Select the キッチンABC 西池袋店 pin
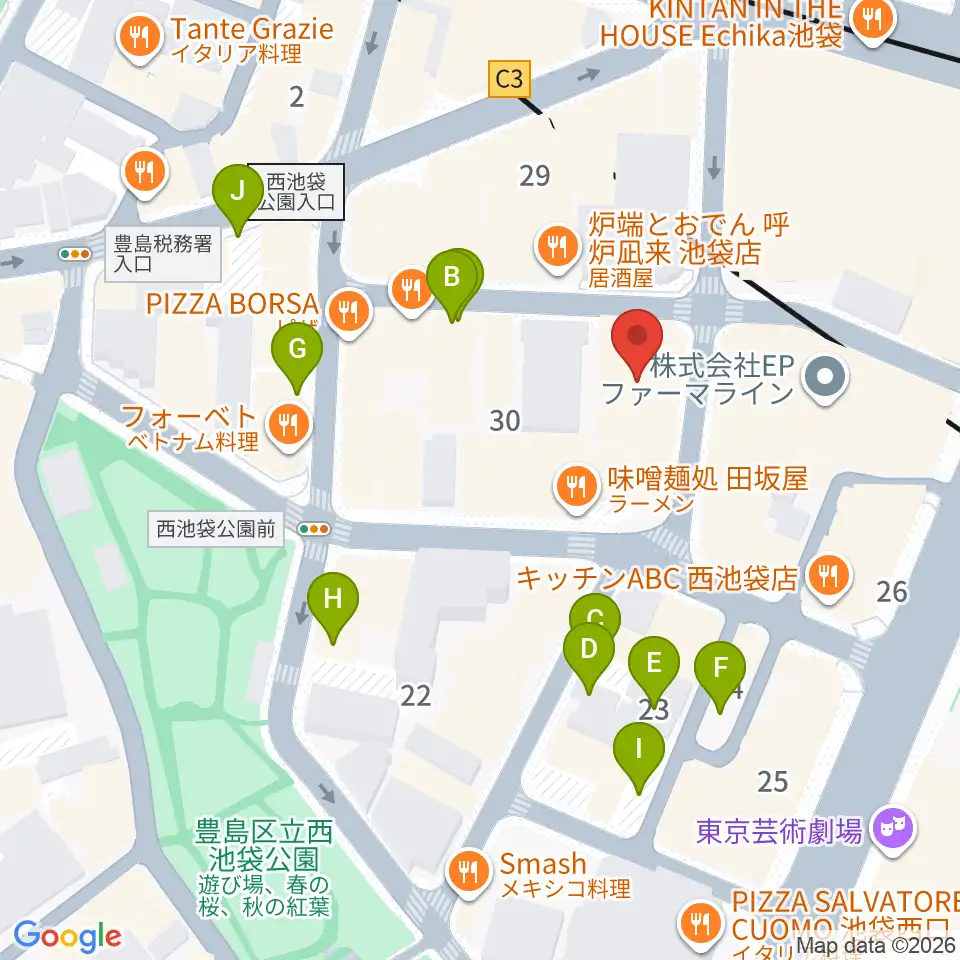Image resolution: width=960 pixels, height=960 pixels. coord(828,577)
